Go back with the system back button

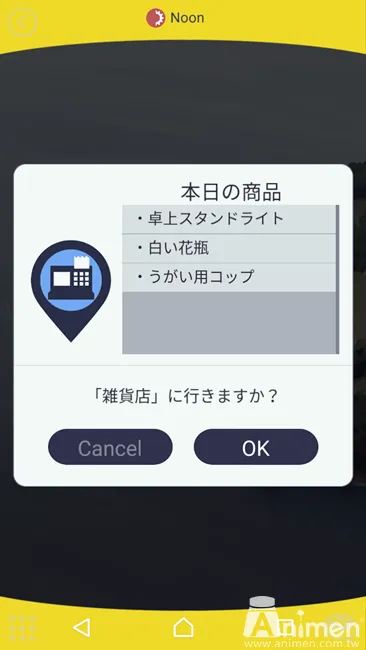82,628
